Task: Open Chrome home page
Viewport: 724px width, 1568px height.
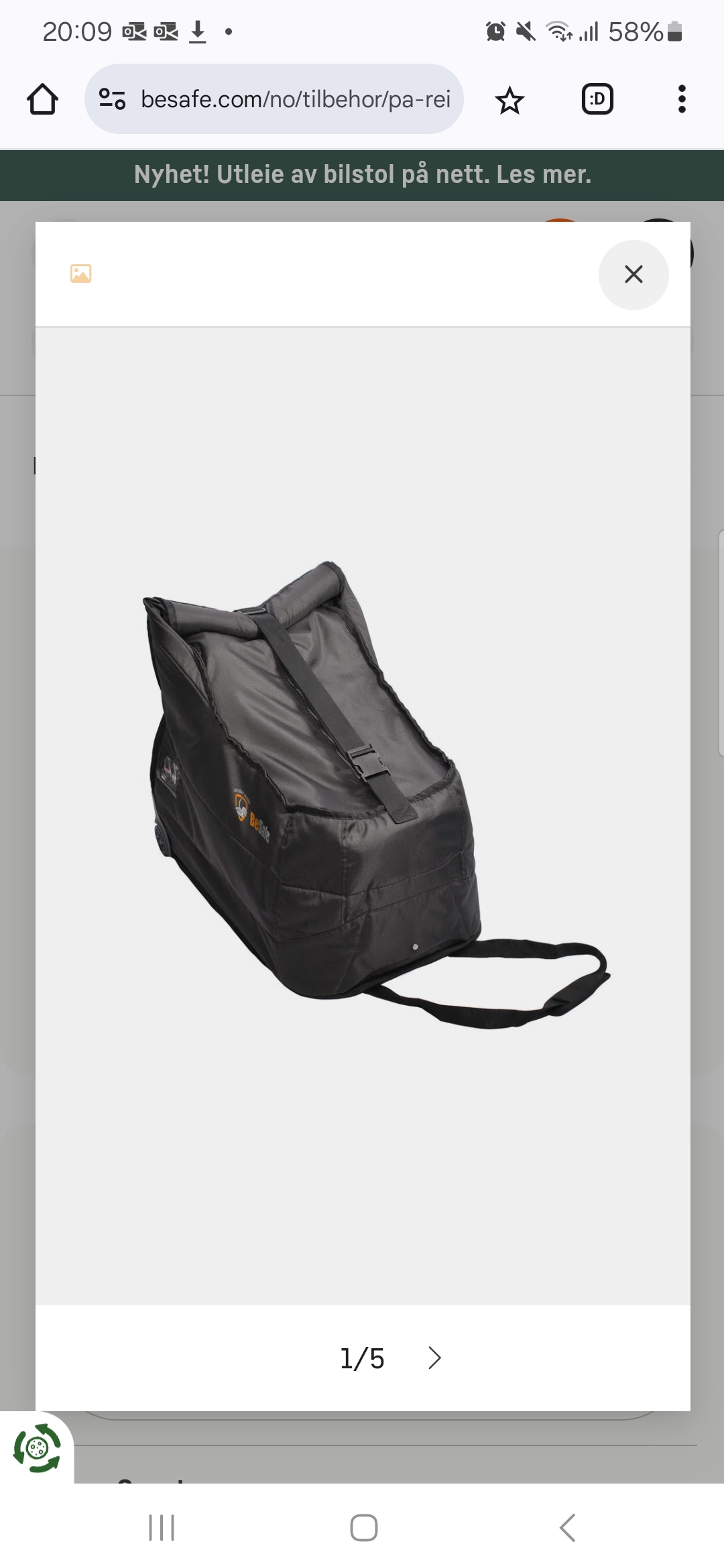Action: [x=42, y=100]
